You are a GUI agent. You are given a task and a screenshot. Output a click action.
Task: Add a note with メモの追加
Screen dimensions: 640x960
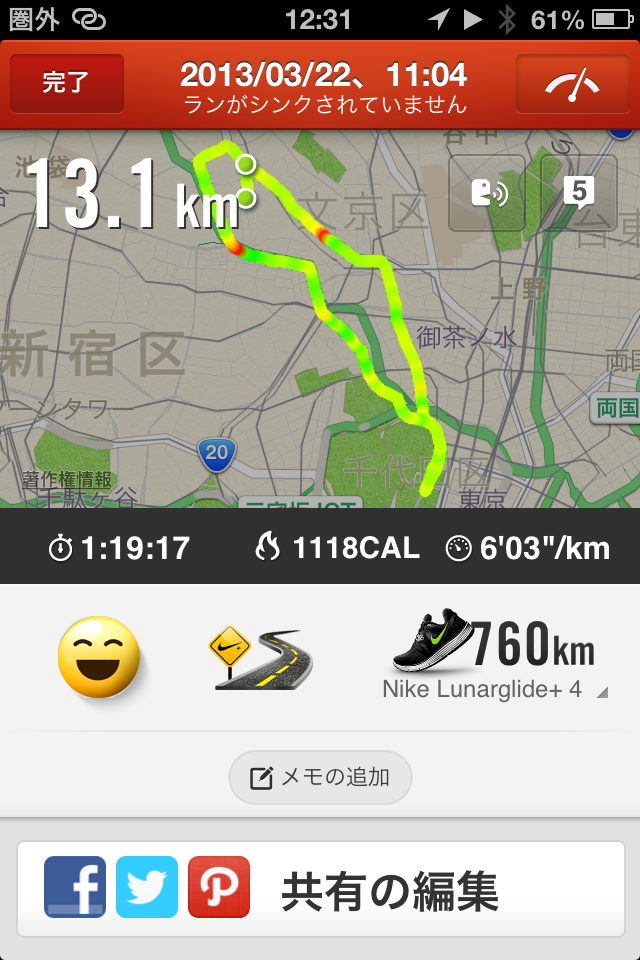pos(320,777)
